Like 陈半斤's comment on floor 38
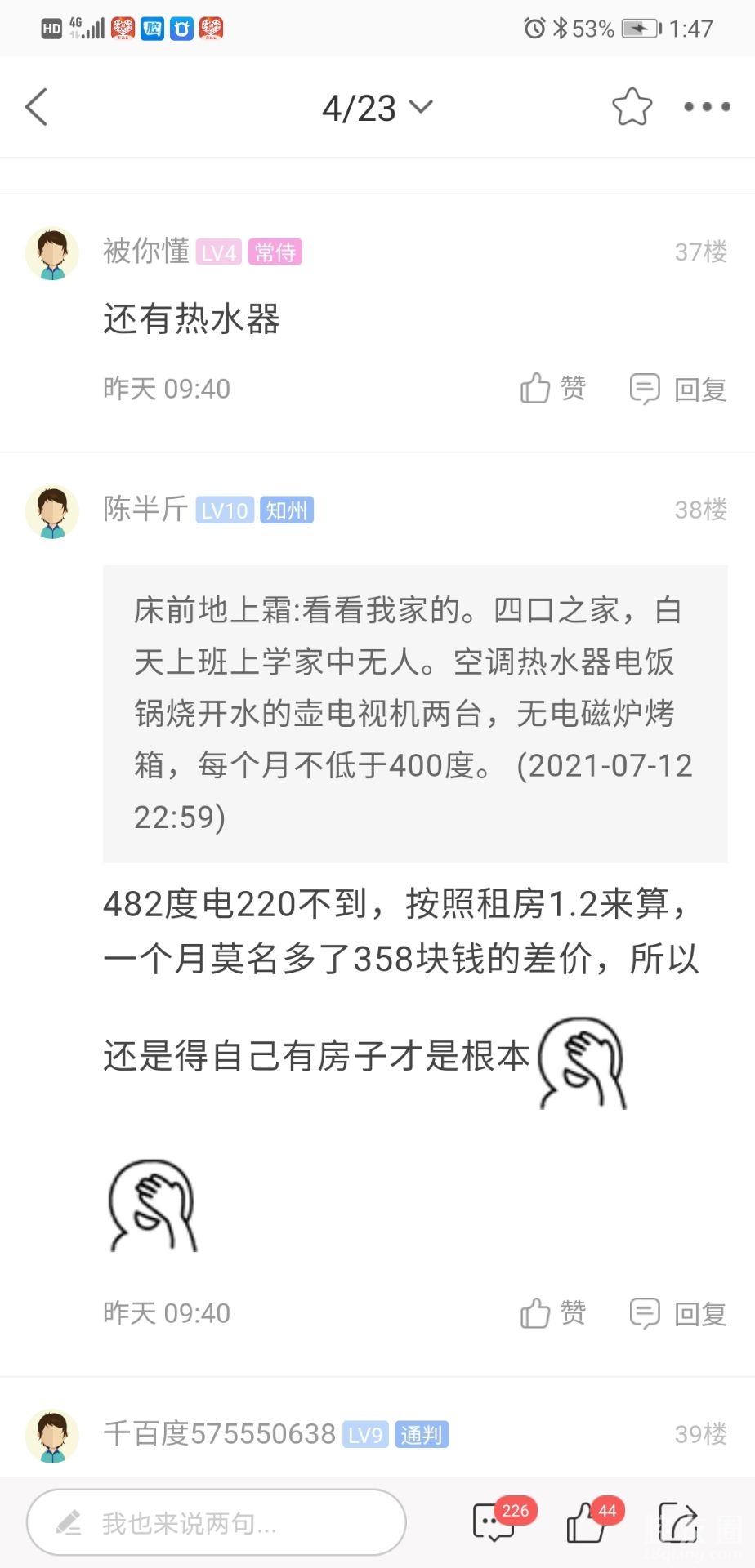 pyautogui.click(x=553, y=1313)
